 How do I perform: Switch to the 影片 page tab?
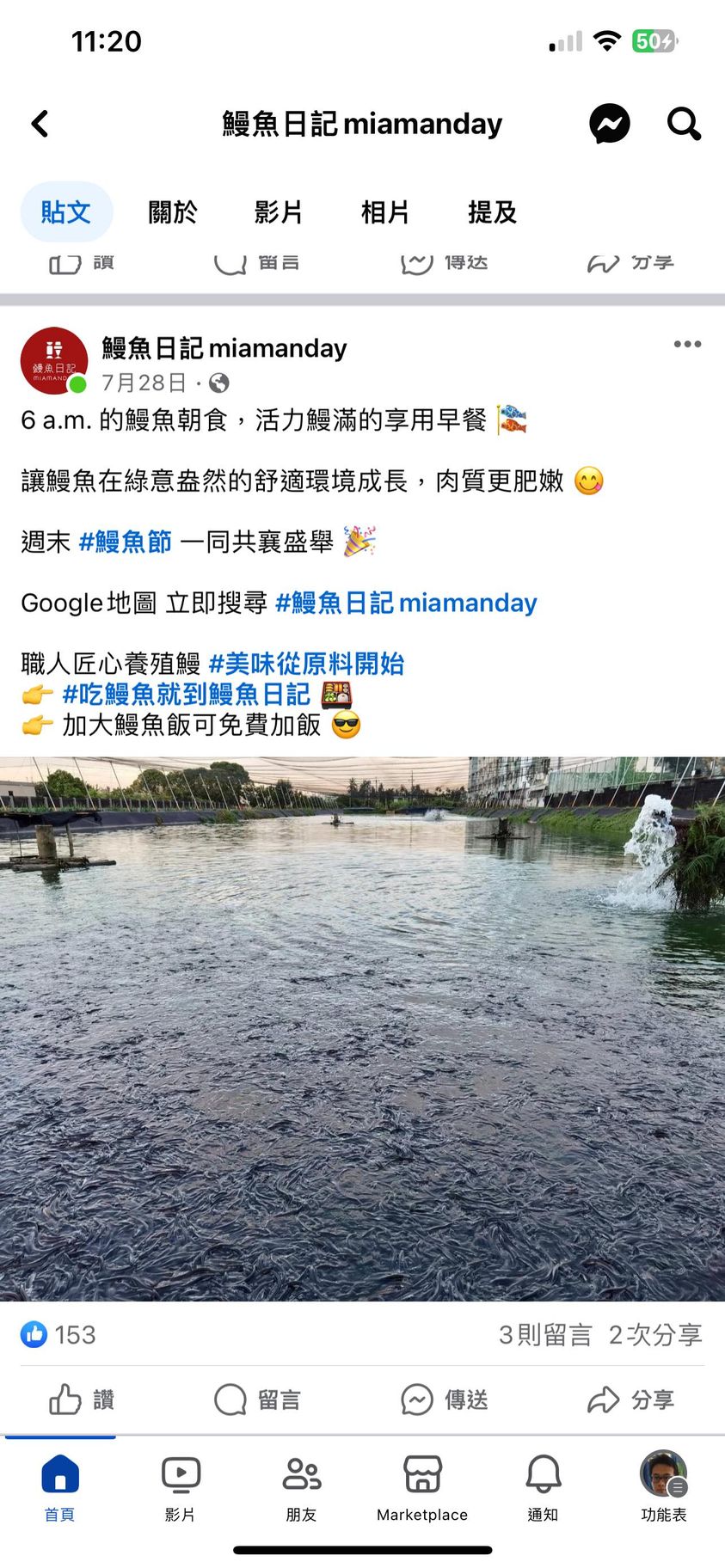[278, 211]
